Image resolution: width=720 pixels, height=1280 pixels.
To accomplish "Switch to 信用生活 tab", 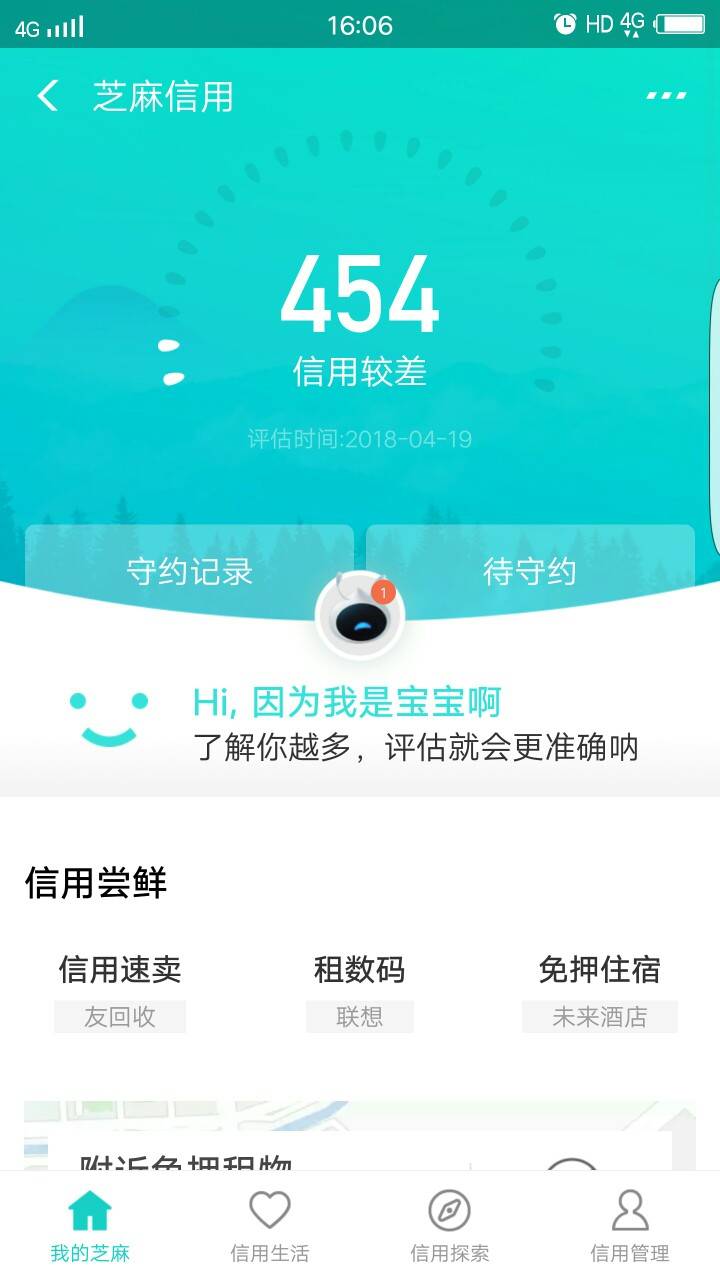I will (270, 1226).
